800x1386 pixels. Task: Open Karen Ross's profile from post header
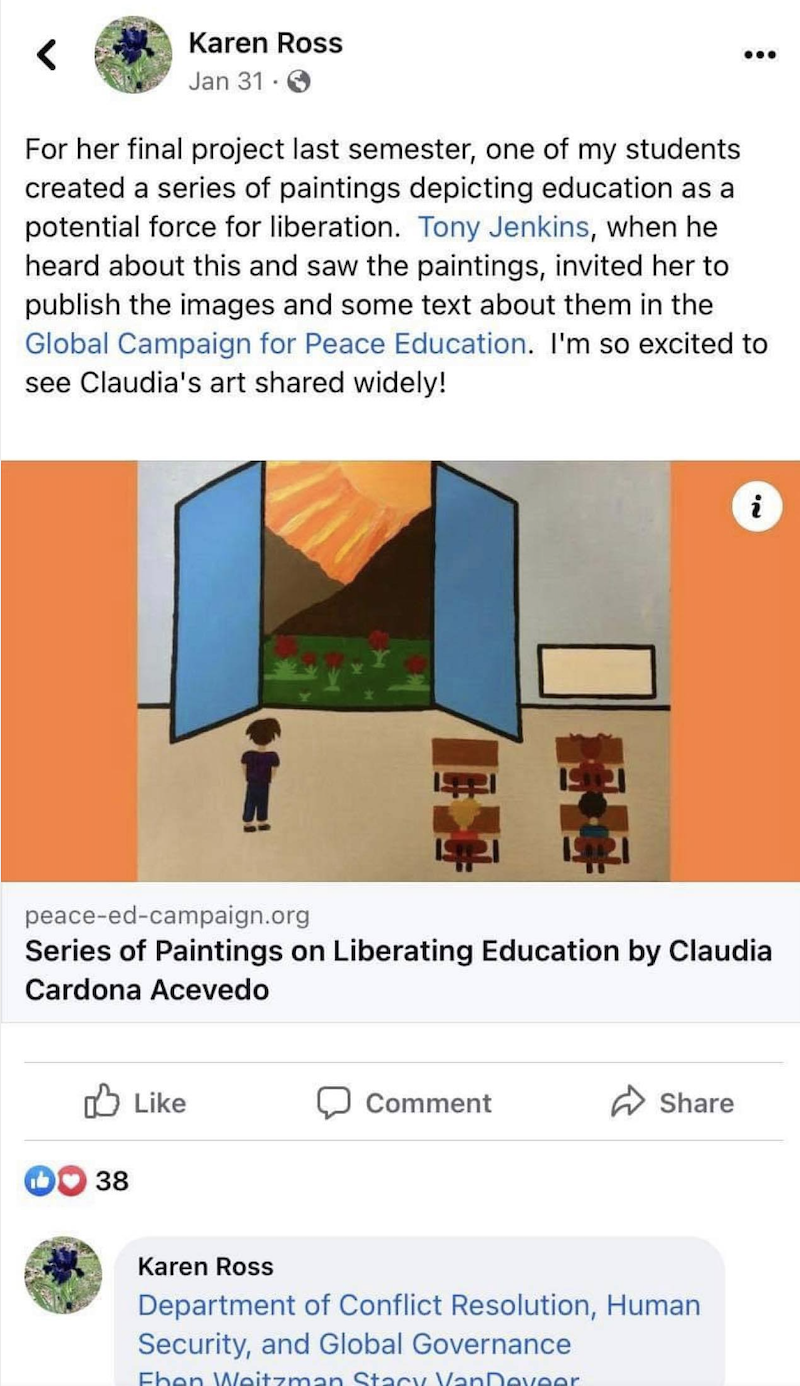point(265,43)
